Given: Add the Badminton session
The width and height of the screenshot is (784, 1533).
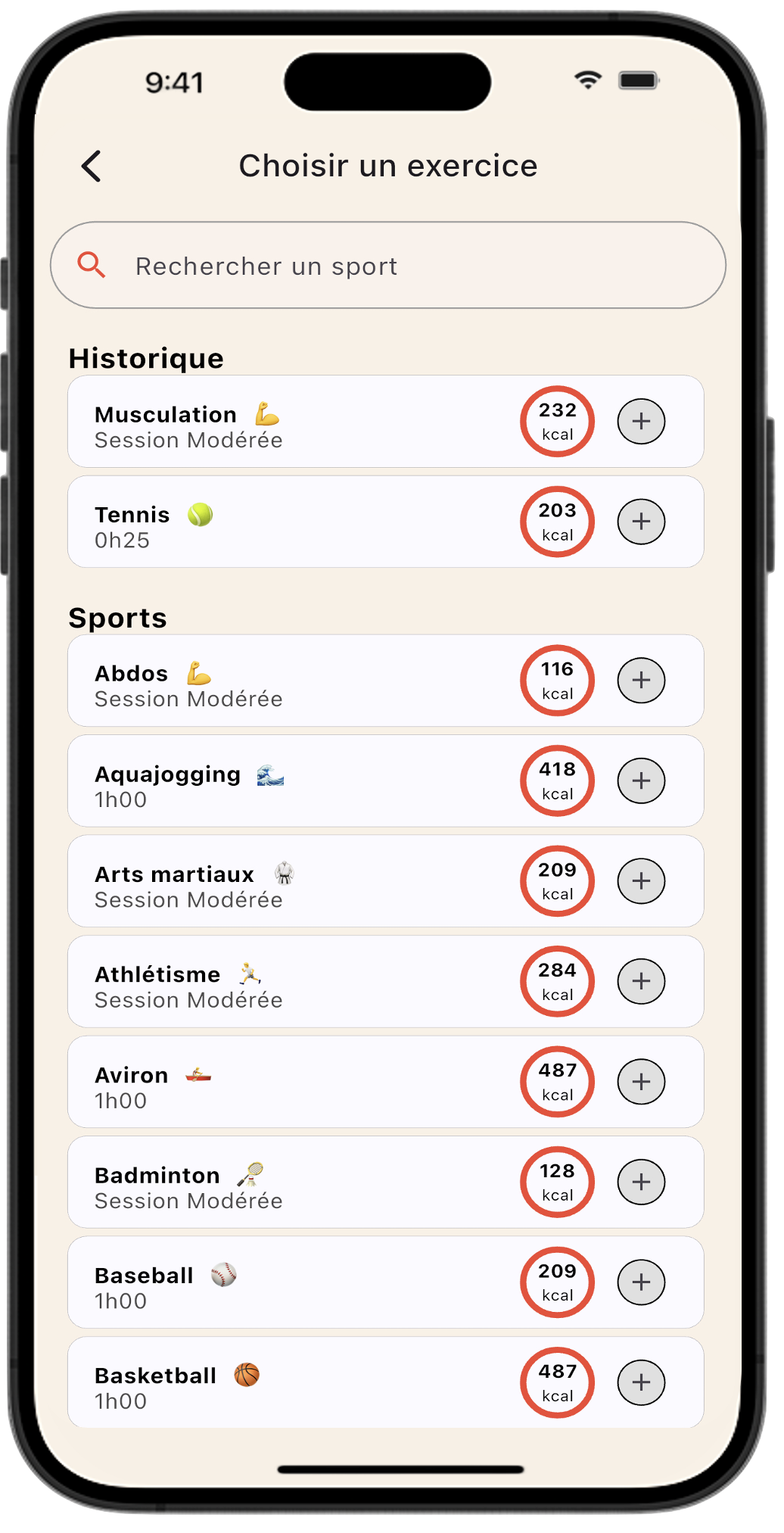Looking at the screenshot, I should click(x=641, y=1182).
